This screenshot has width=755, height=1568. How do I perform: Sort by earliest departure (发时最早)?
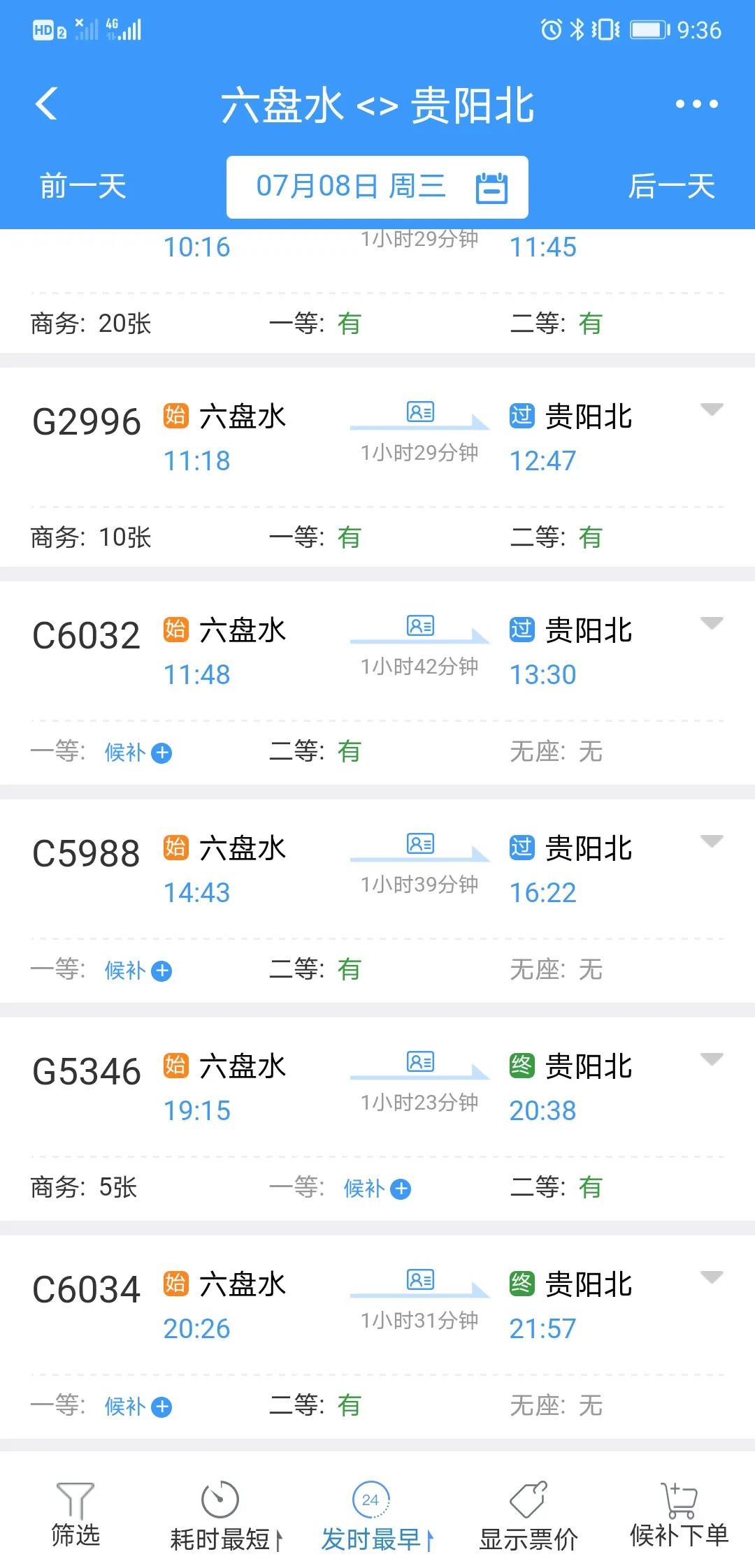377,1515
